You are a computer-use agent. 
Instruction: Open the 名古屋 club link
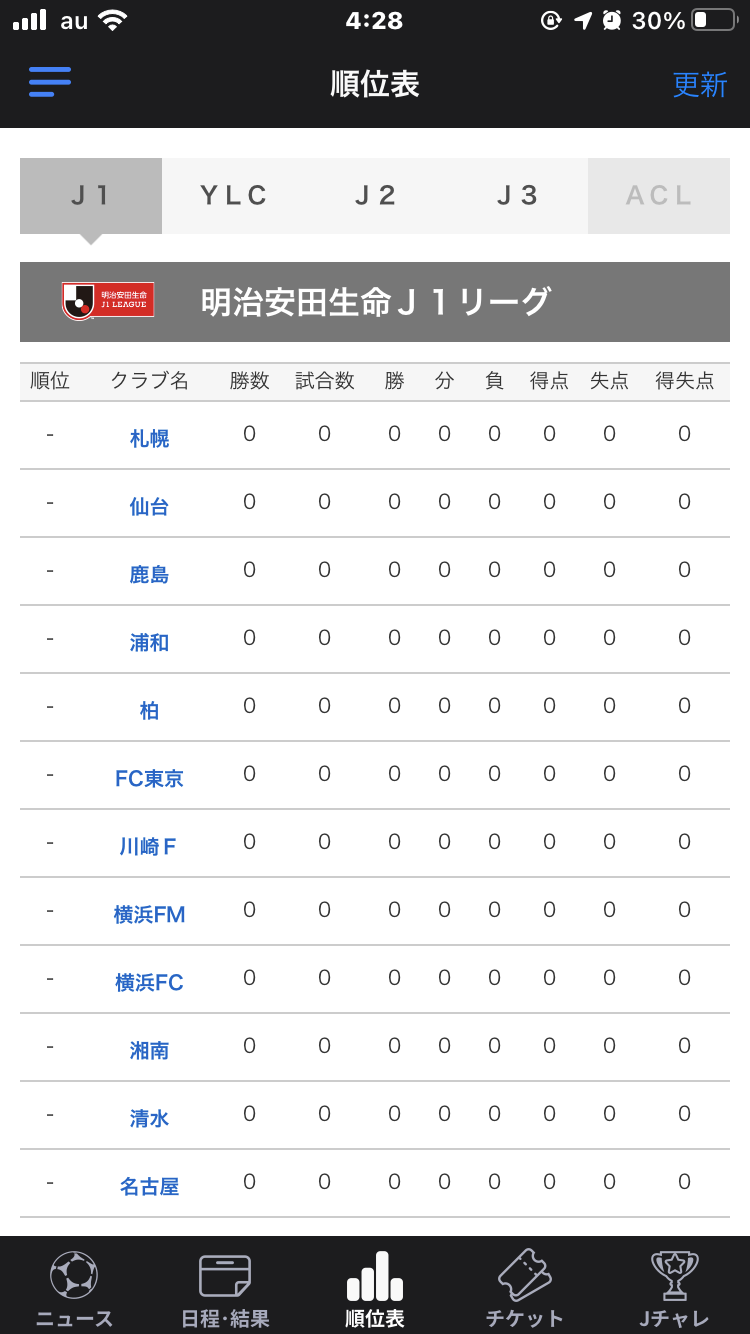(x=149, y=1186)
